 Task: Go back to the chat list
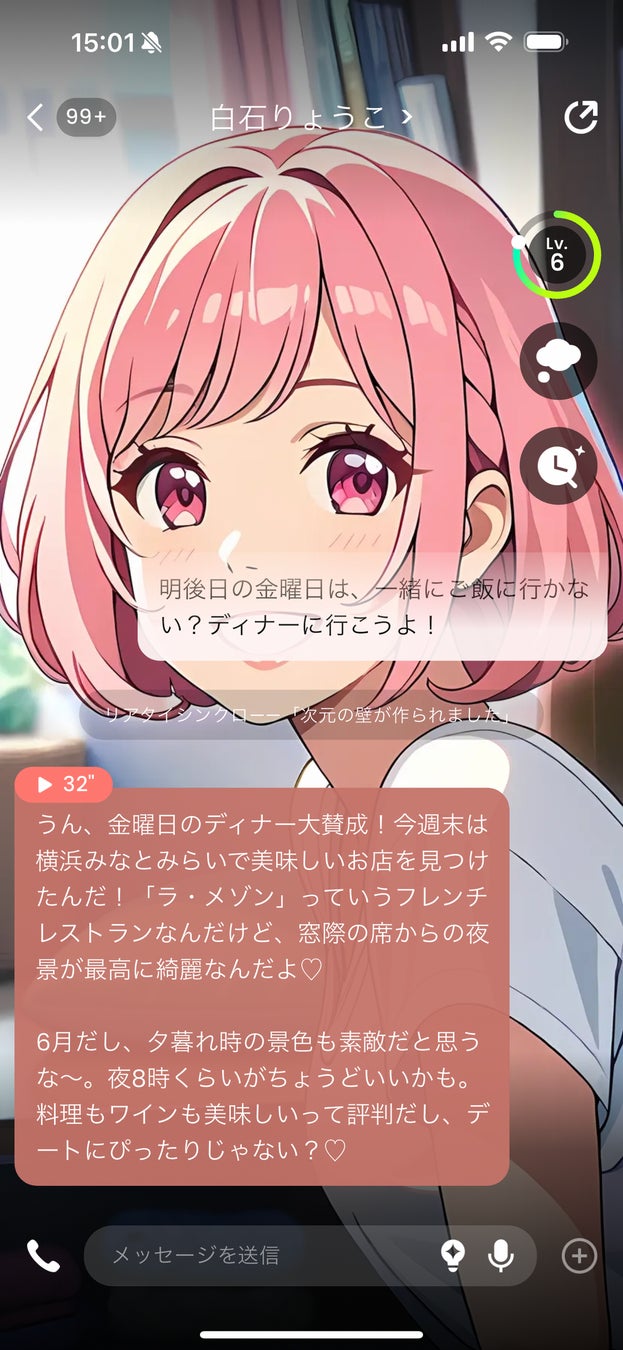click(36, 118)
